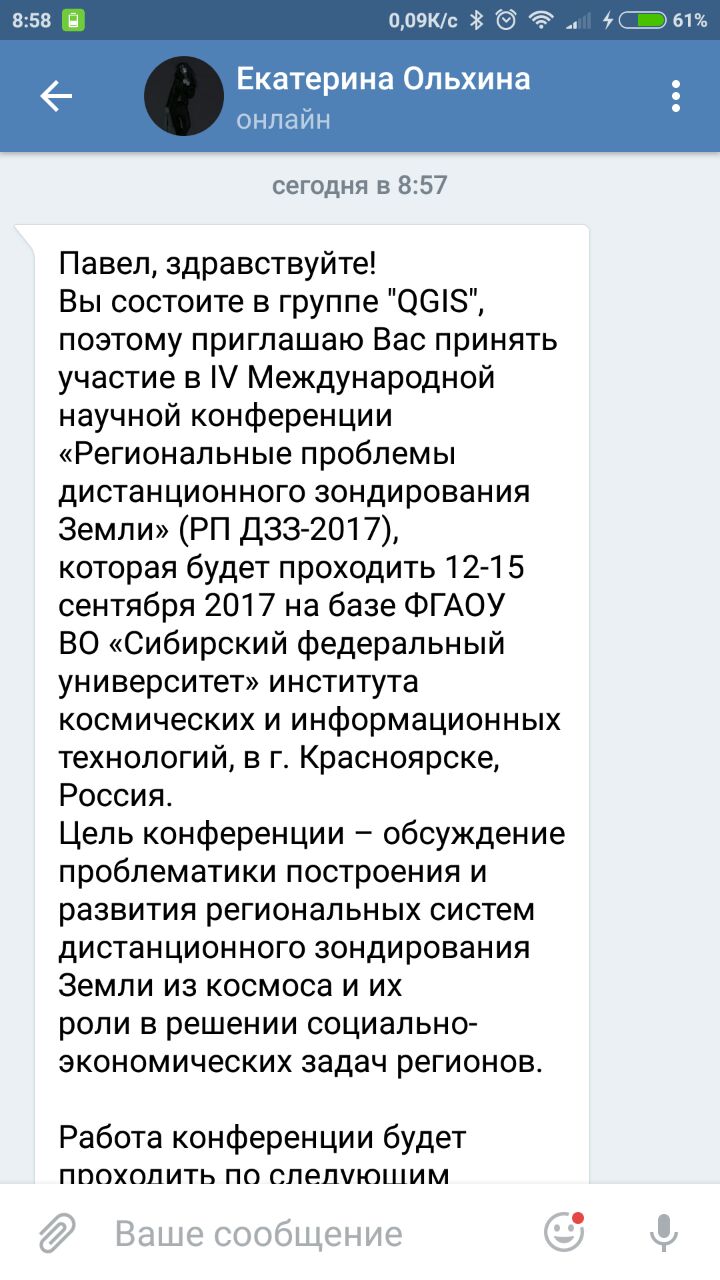Attach a file with the paperclip

57,1233
